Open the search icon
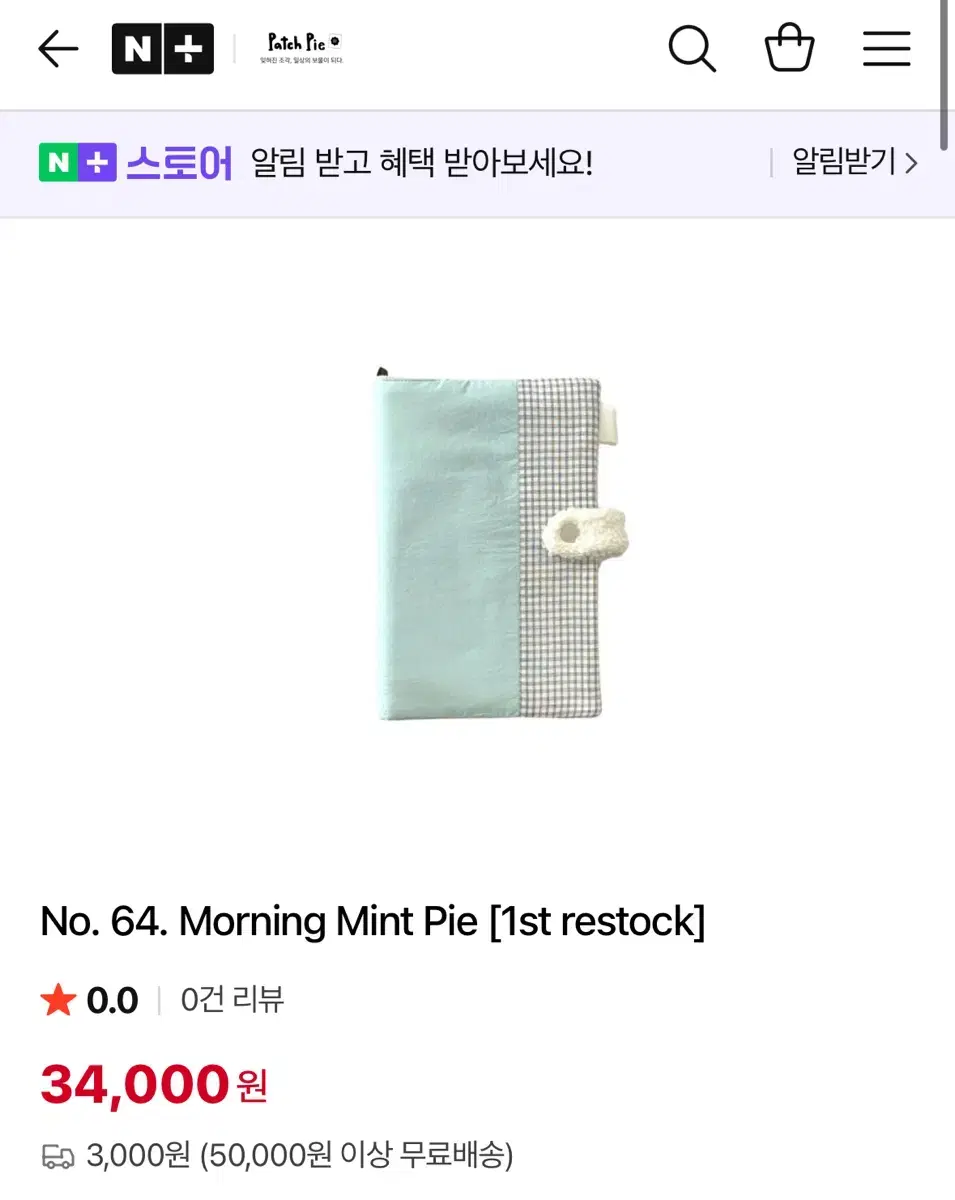 pyautogui.click(x=692, y=48)
